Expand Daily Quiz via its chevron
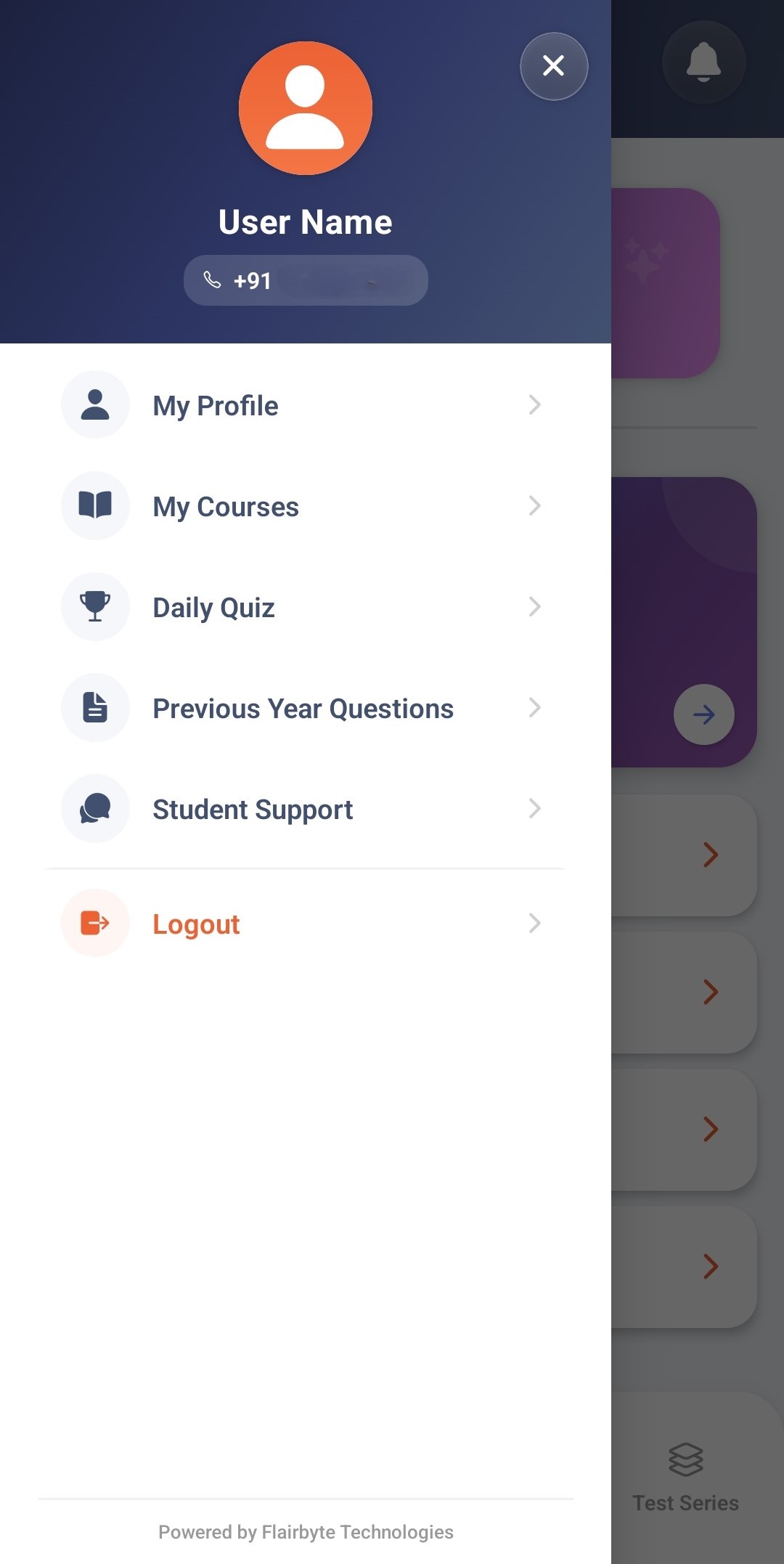The height and width of the screenshot is (1564, 784). [535, 606]
